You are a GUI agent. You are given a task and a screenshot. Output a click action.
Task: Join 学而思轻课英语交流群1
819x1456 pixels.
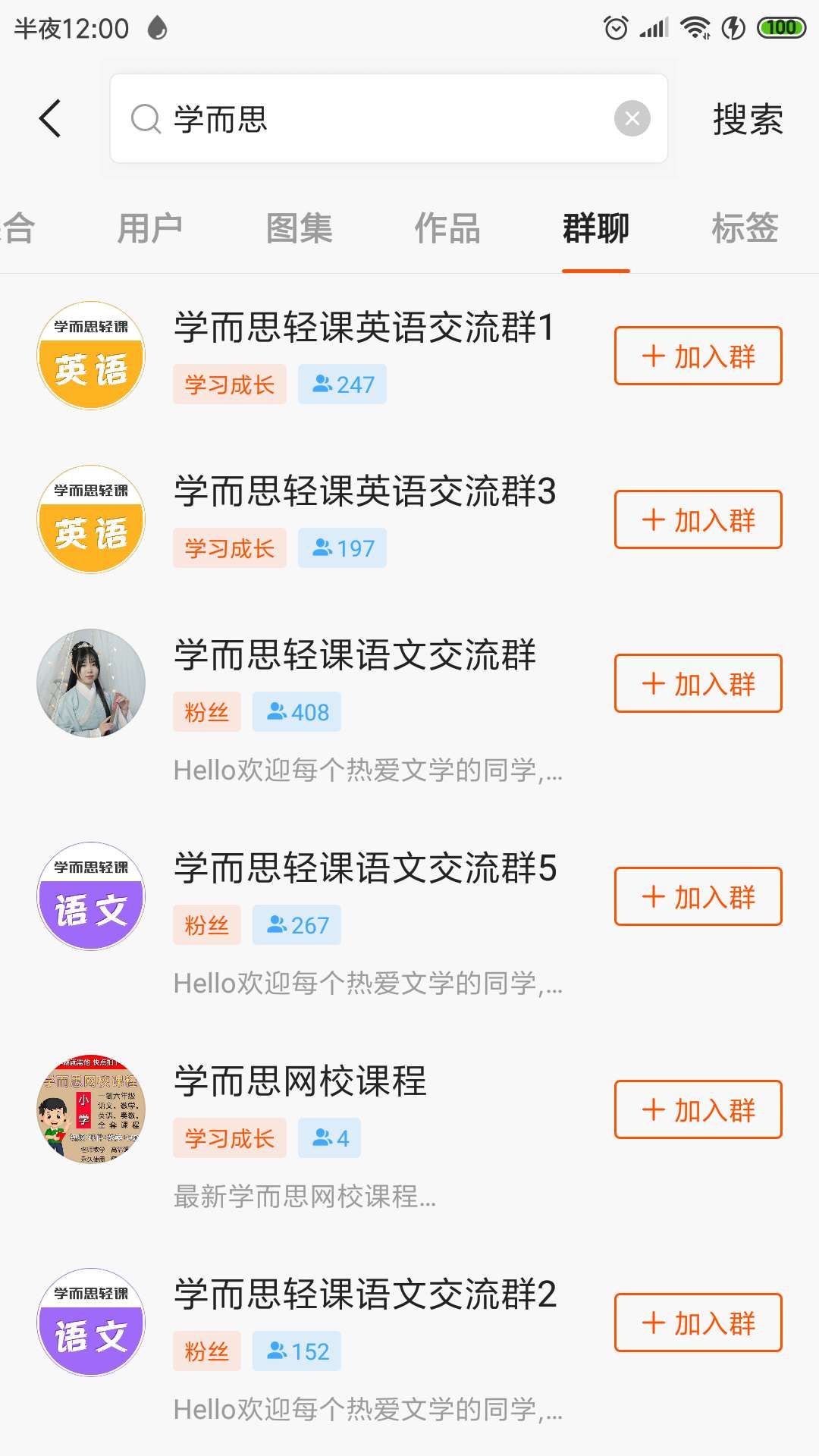tap(698, 356)
